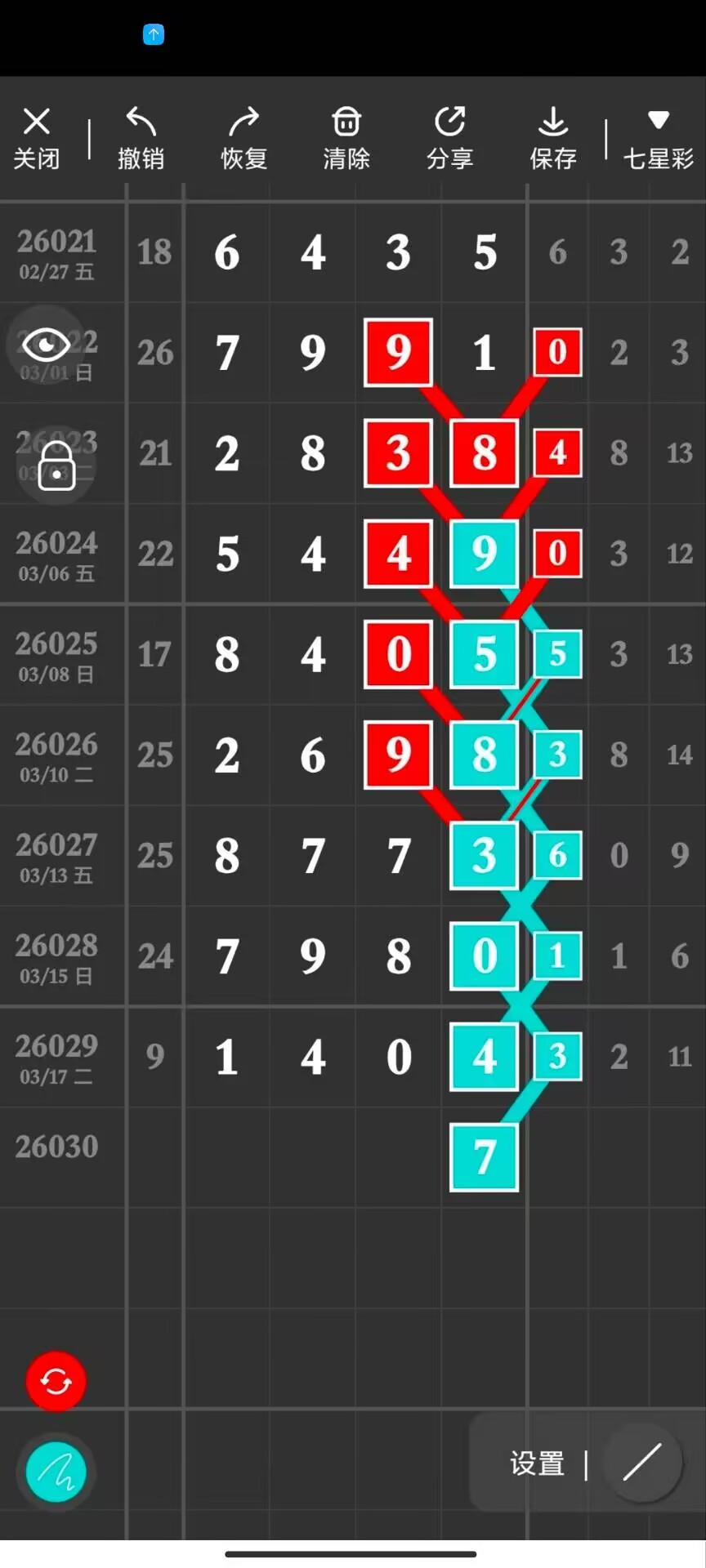Tap the red refresh button
The image size is (706, 1568).
pos(56,1382)
